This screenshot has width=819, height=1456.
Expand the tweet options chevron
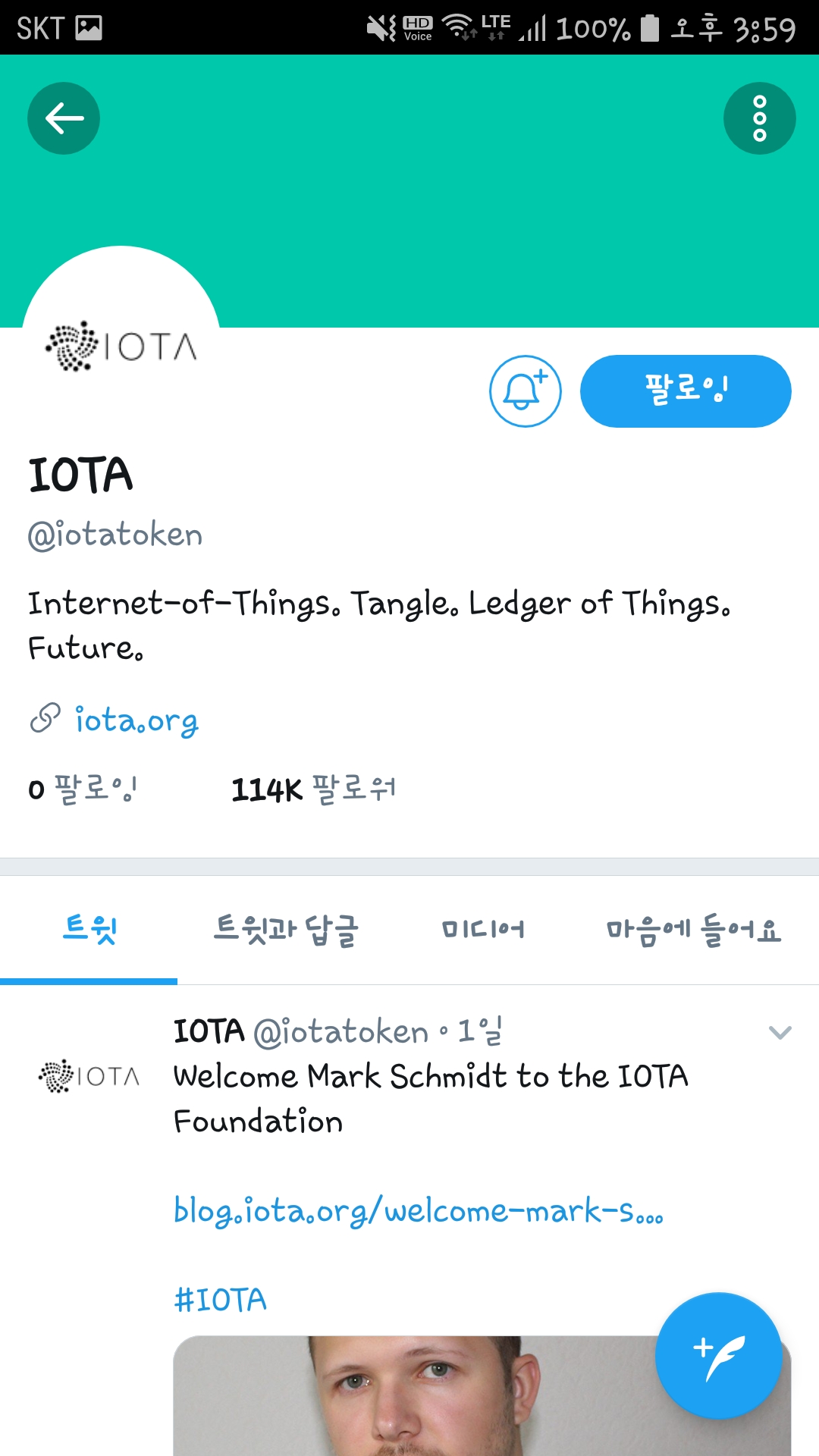[x=780, y=1033]
